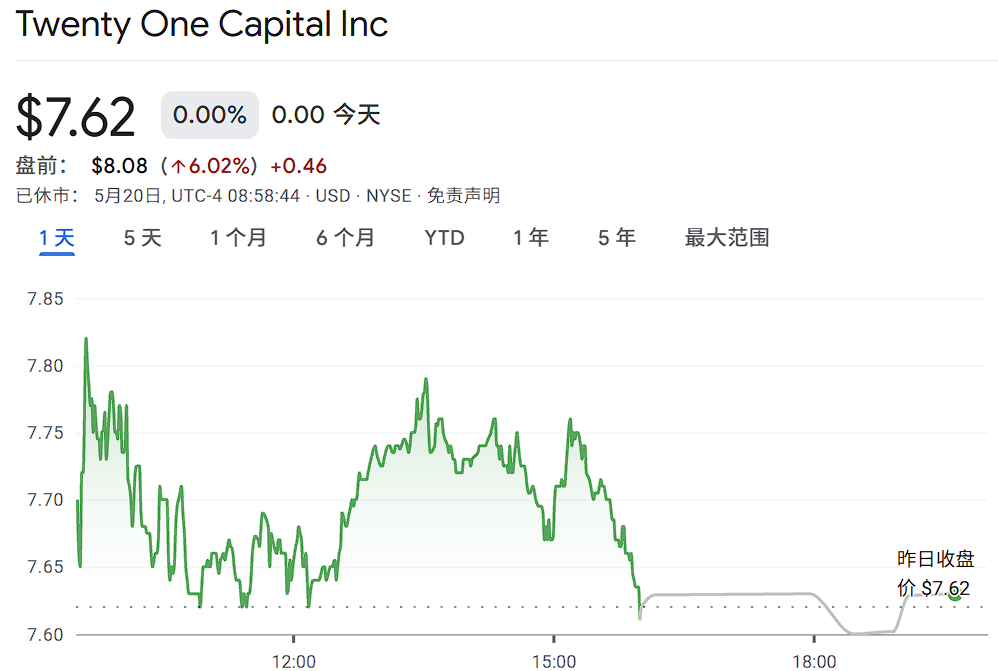Select the 1 天 time range
Screen dimensions: 998x671
click(x=57, y=238)
